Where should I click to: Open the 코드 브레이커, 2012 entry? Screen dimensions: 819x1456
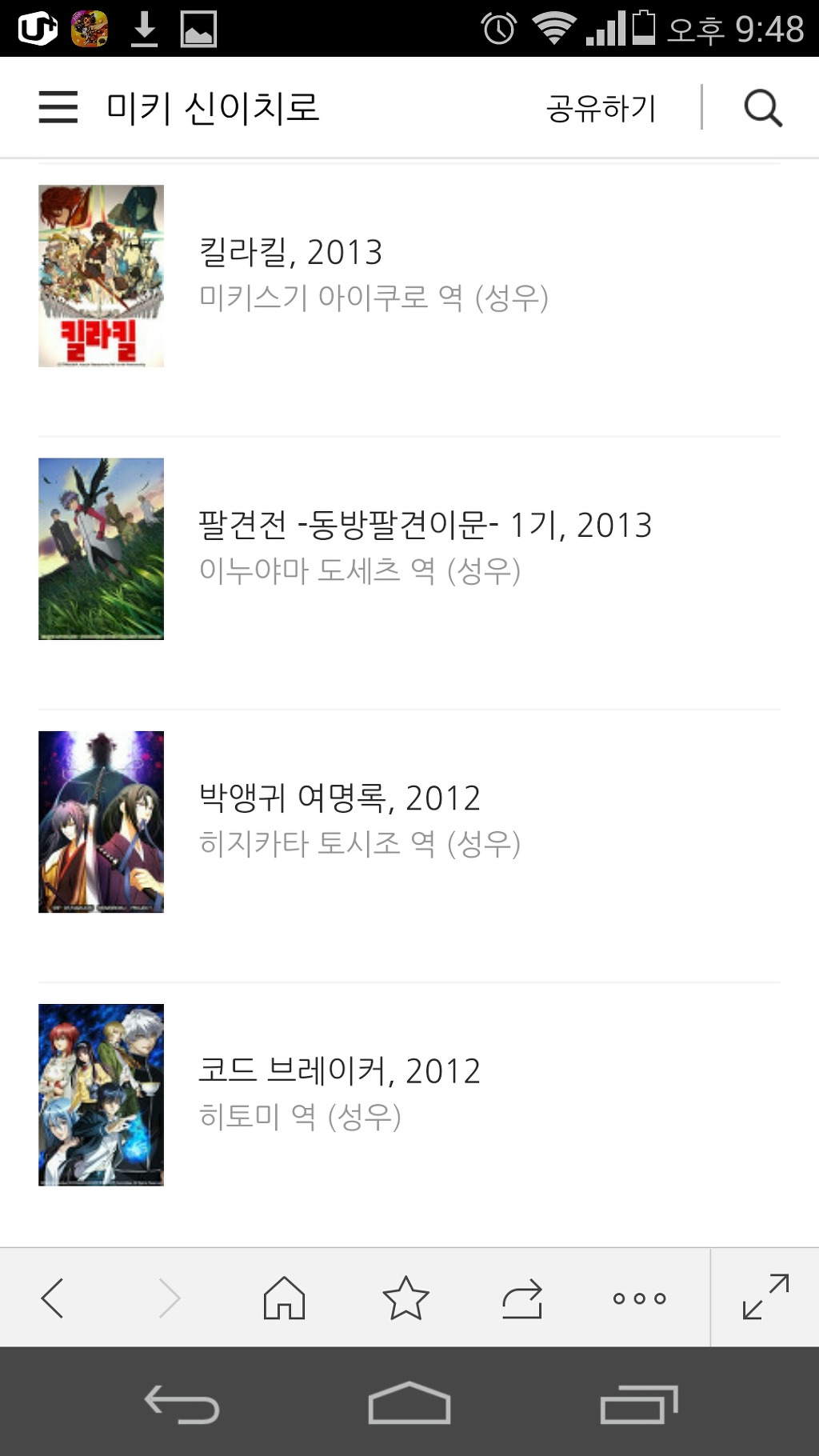tap(339, 1071)
